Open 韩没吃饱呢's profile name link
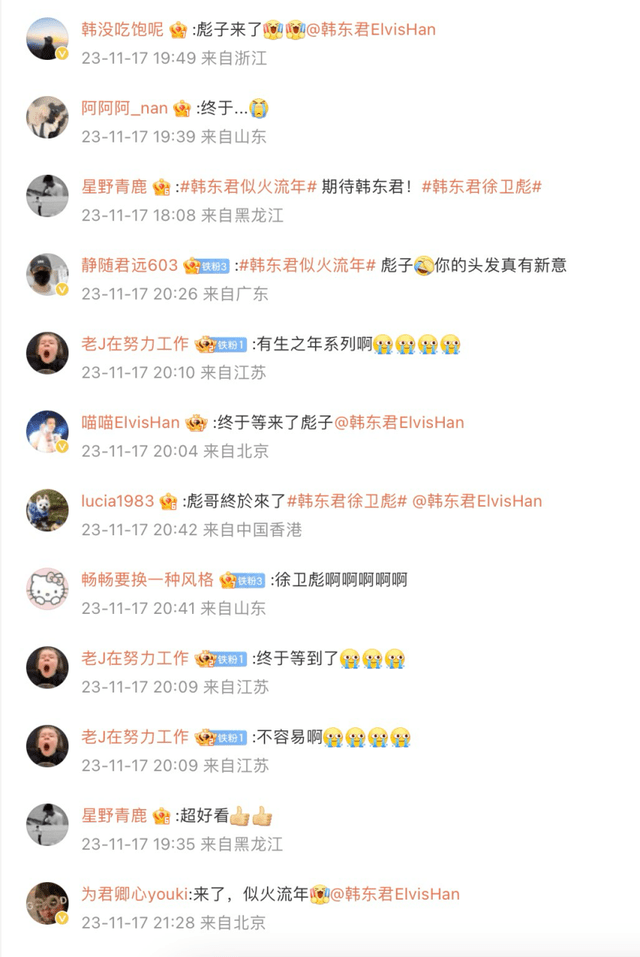Screen dimensions: 640x957 pyautogui.click(x=122, y=29)
